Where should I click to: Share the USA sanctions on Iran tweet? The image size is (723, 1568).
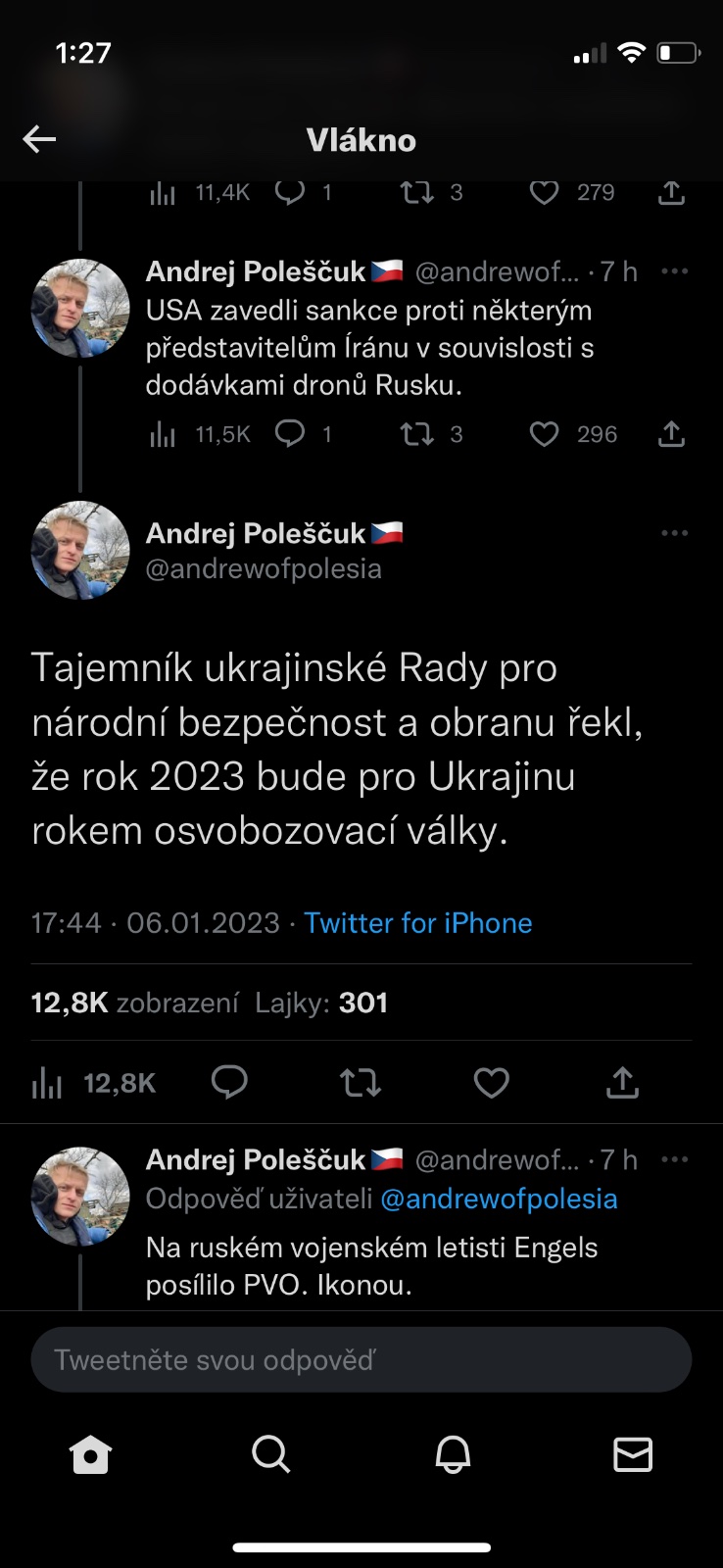click(x=671, y=434)
